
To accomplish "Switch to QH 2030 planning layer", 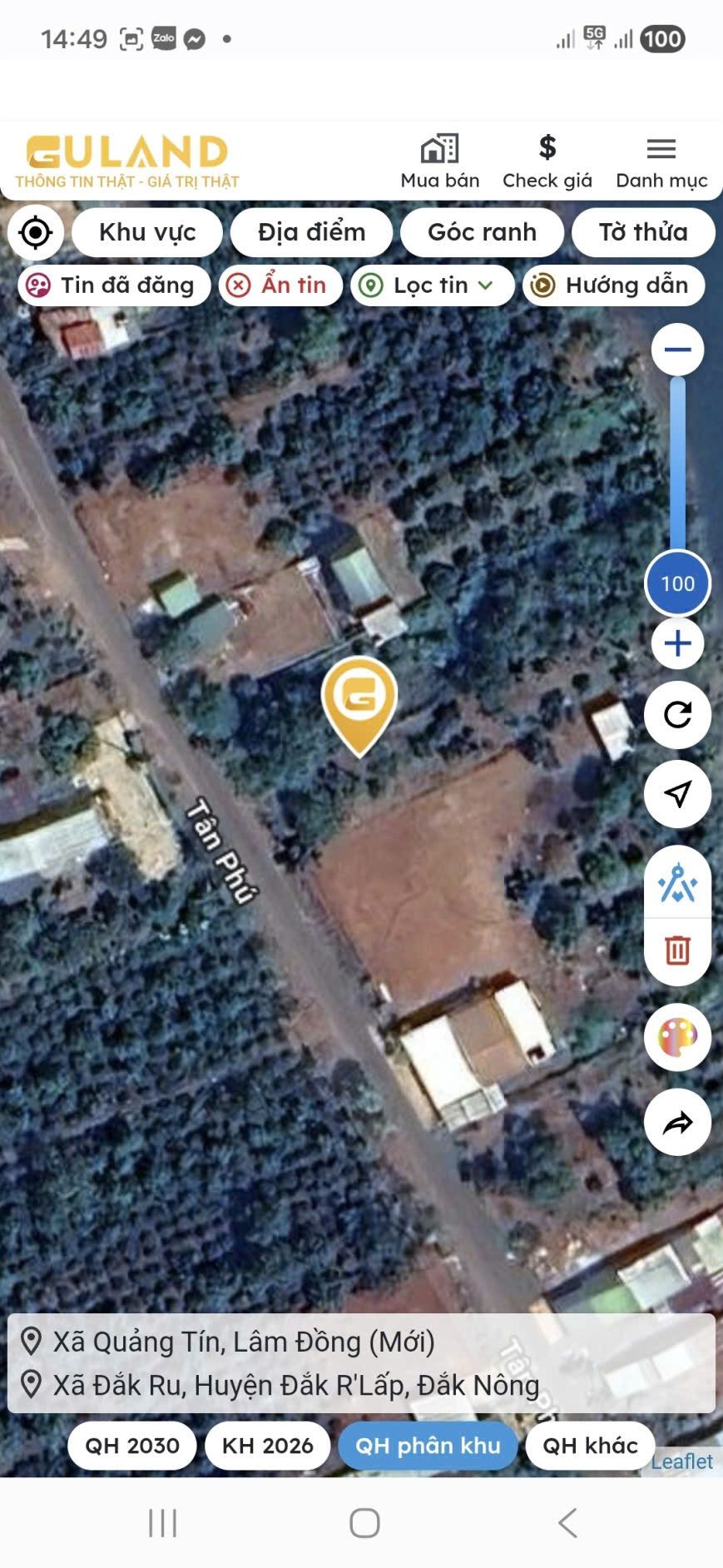I will coord(132,1446).
